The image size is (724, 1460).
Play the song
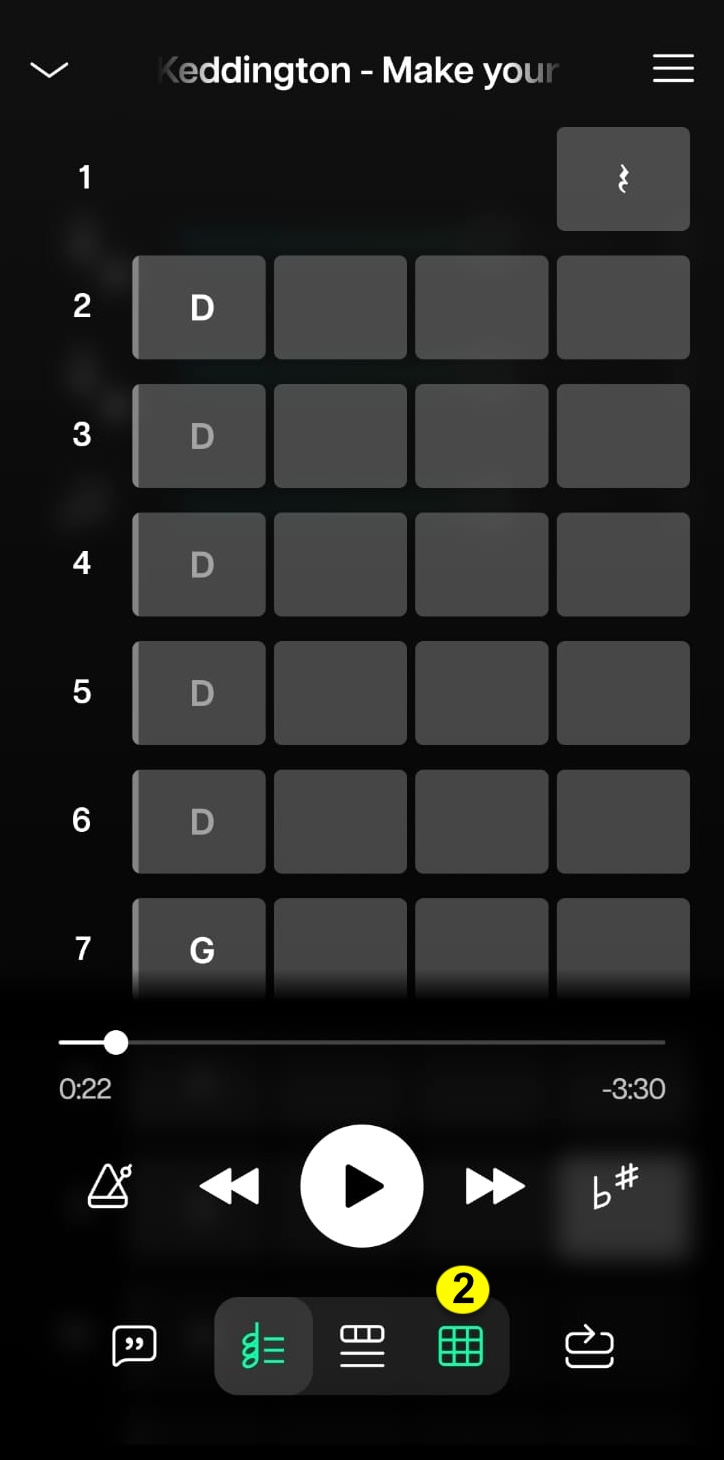pyautogui.click(x=362, y=1186)
